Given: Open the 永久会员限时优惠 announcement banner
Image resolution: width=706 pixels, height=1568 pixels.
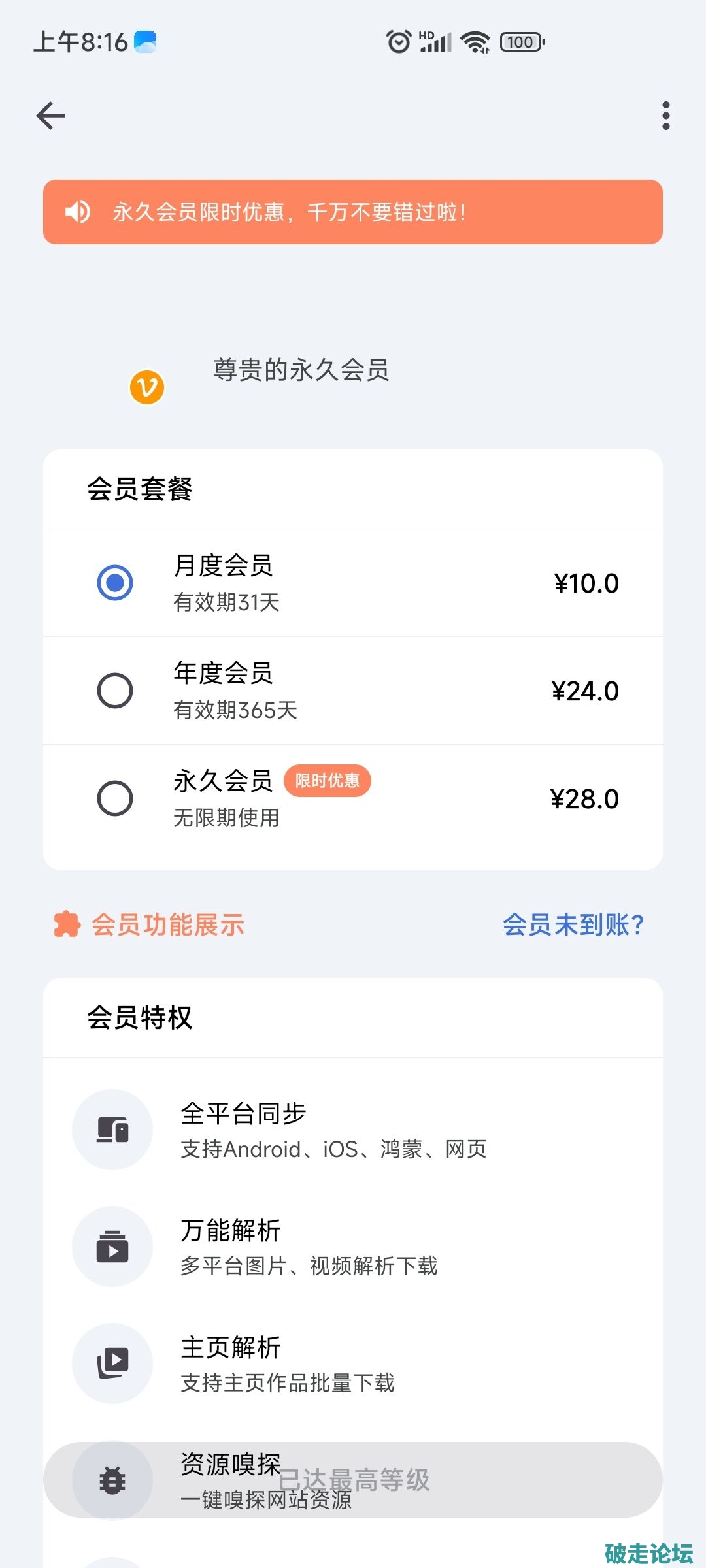Looking at the screenshot, I should pyautogui.click(x=353, y=212).
